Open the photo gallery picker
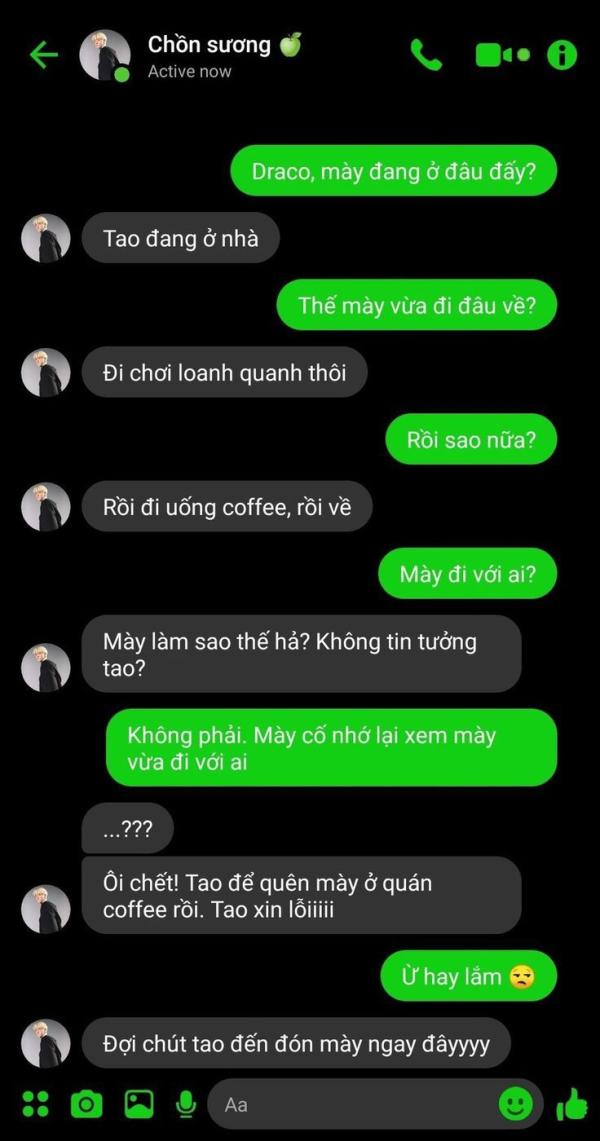600x1141 pixels. click(x=139, y=1104)
